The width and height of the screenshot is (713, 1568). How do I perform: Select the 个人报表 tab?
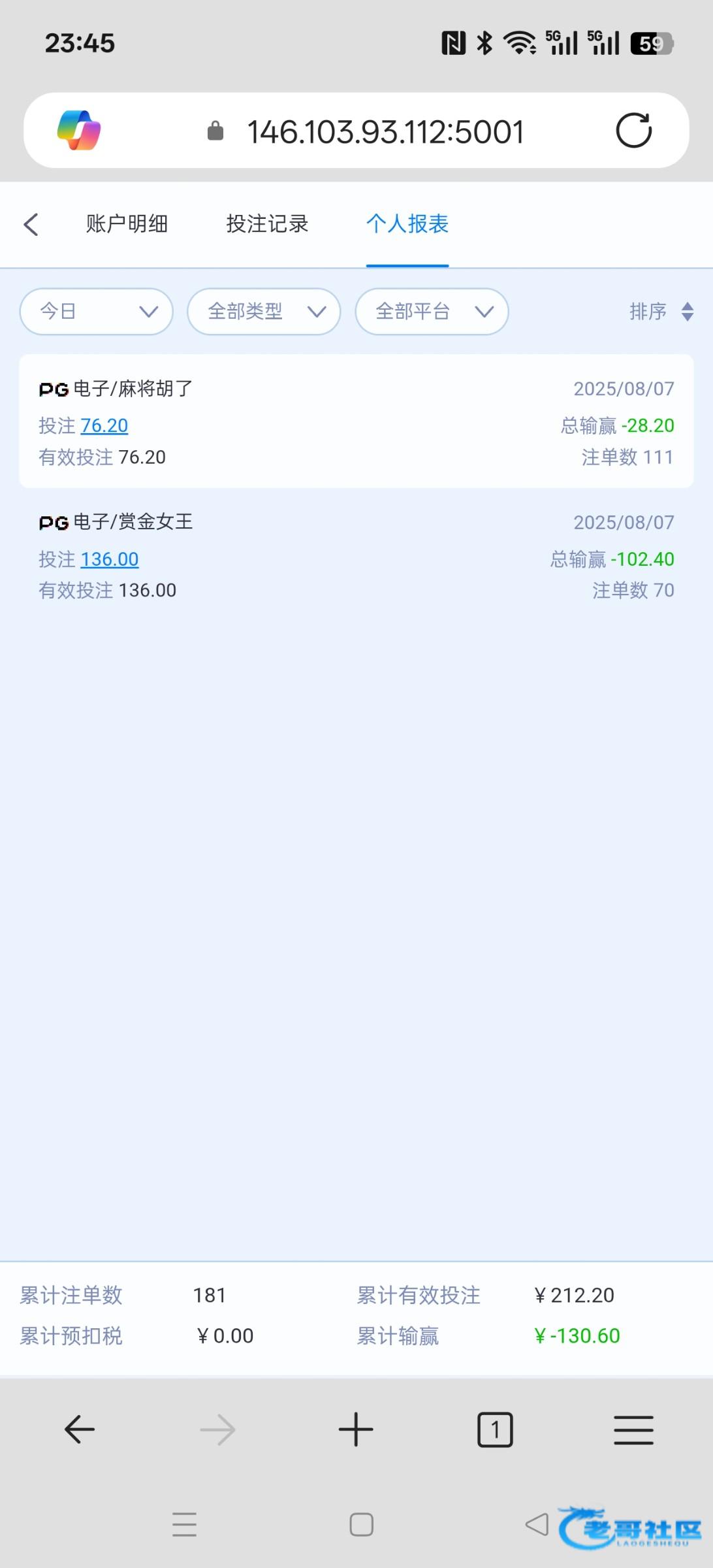pyautogui.click(x=407, y=224)
